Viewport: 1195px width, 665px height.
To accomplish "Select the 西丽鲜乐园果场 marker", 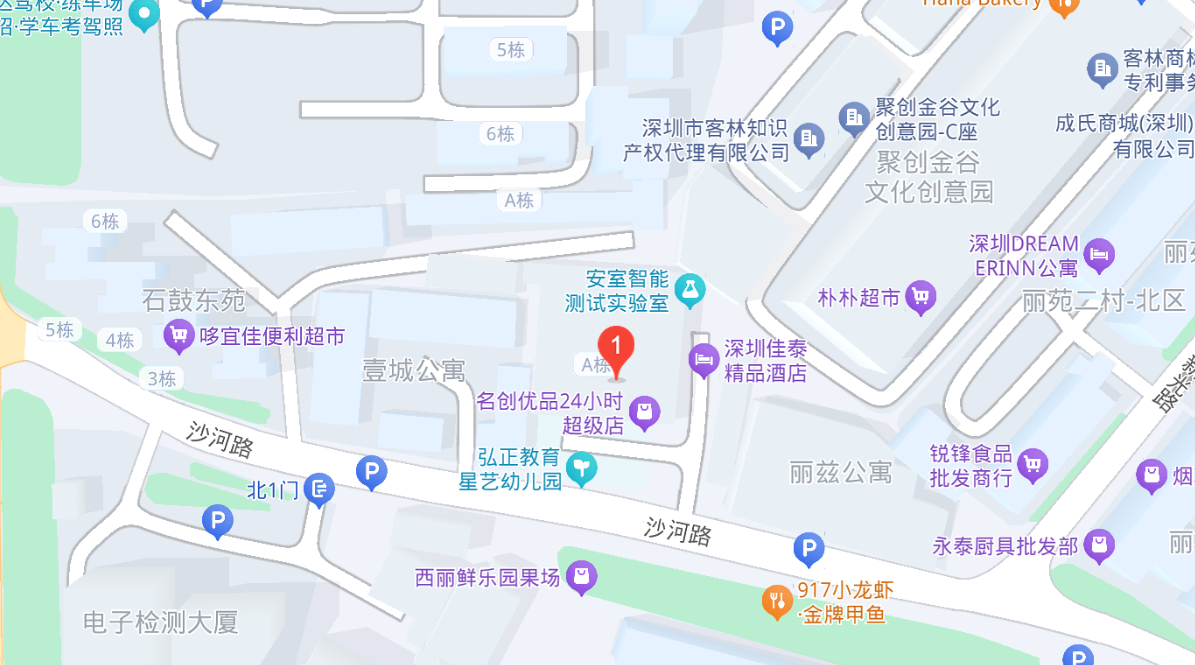I will [x=581, y=576].
